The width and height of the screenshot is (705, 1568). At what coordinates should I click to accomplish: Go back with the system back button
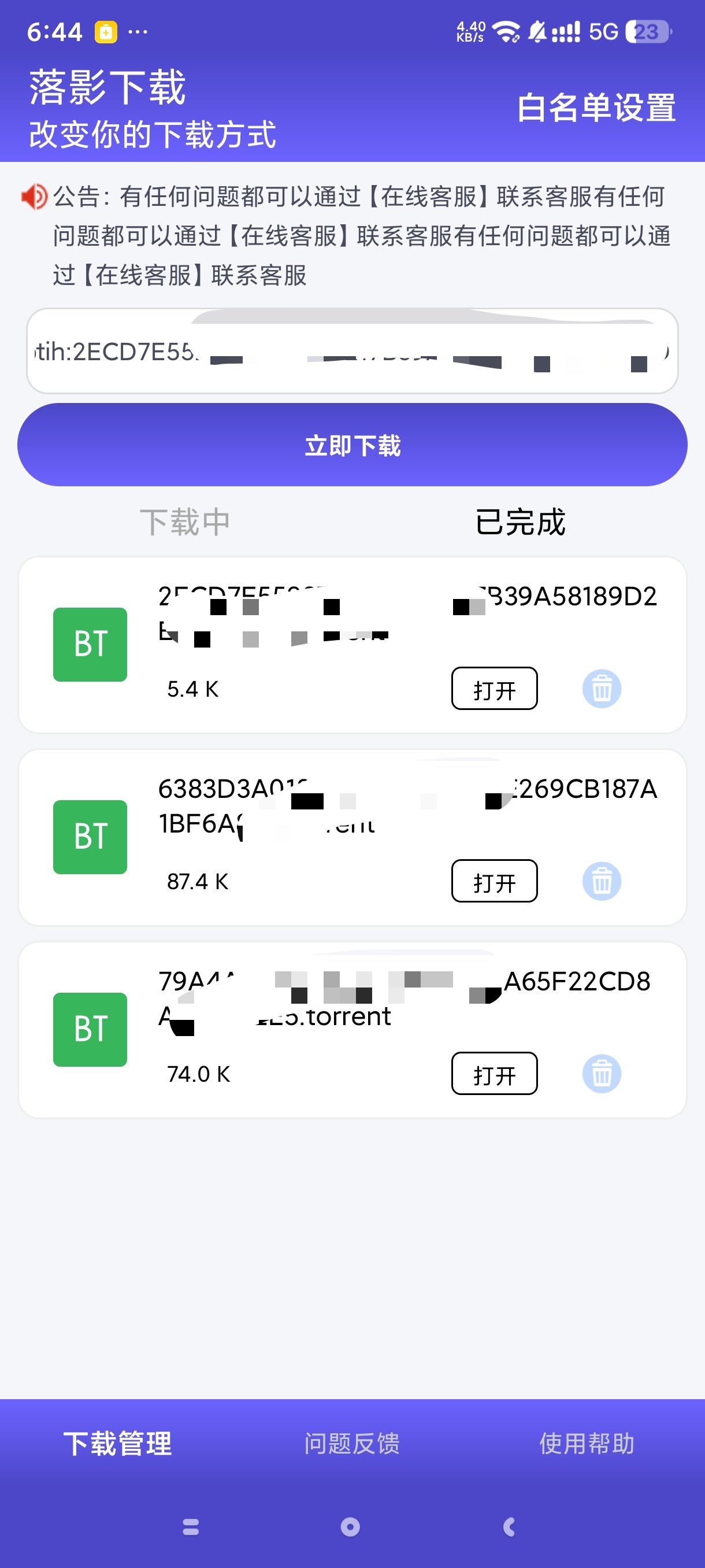tap(510, 1526)
